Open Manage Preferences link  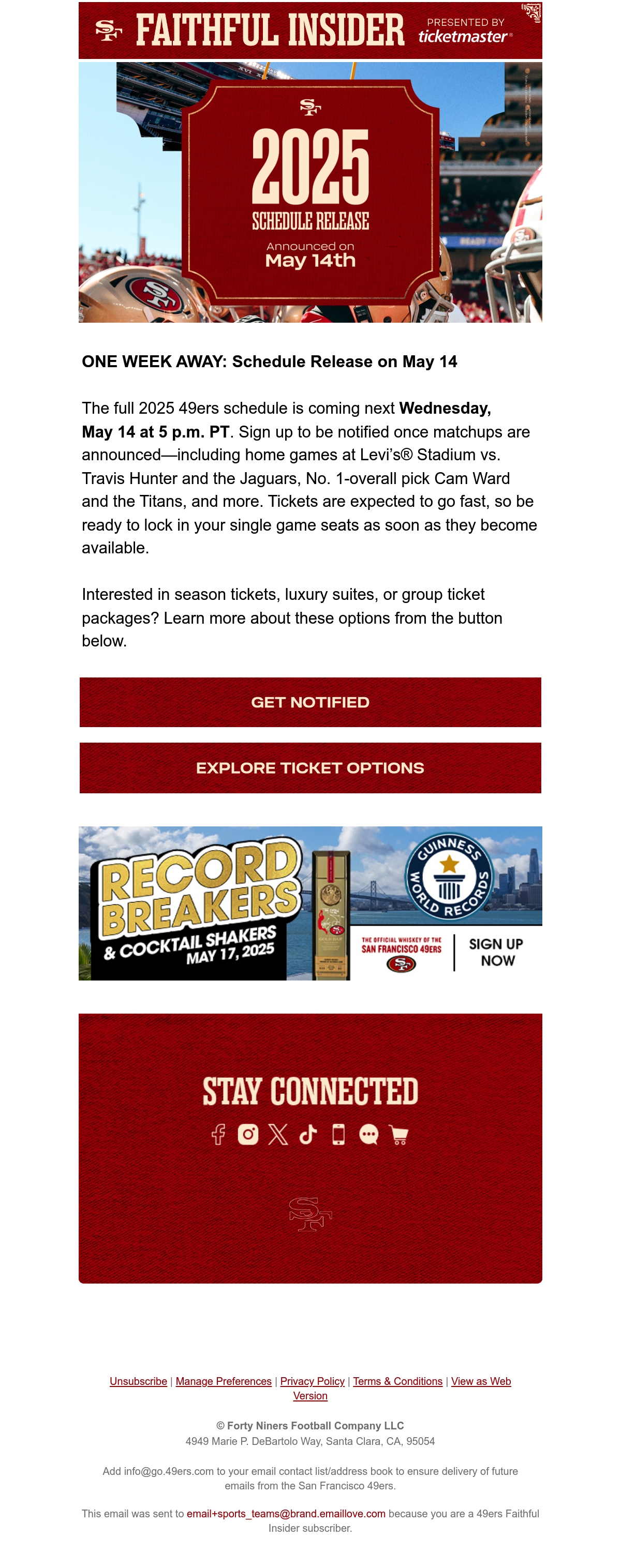[224, 1381]
